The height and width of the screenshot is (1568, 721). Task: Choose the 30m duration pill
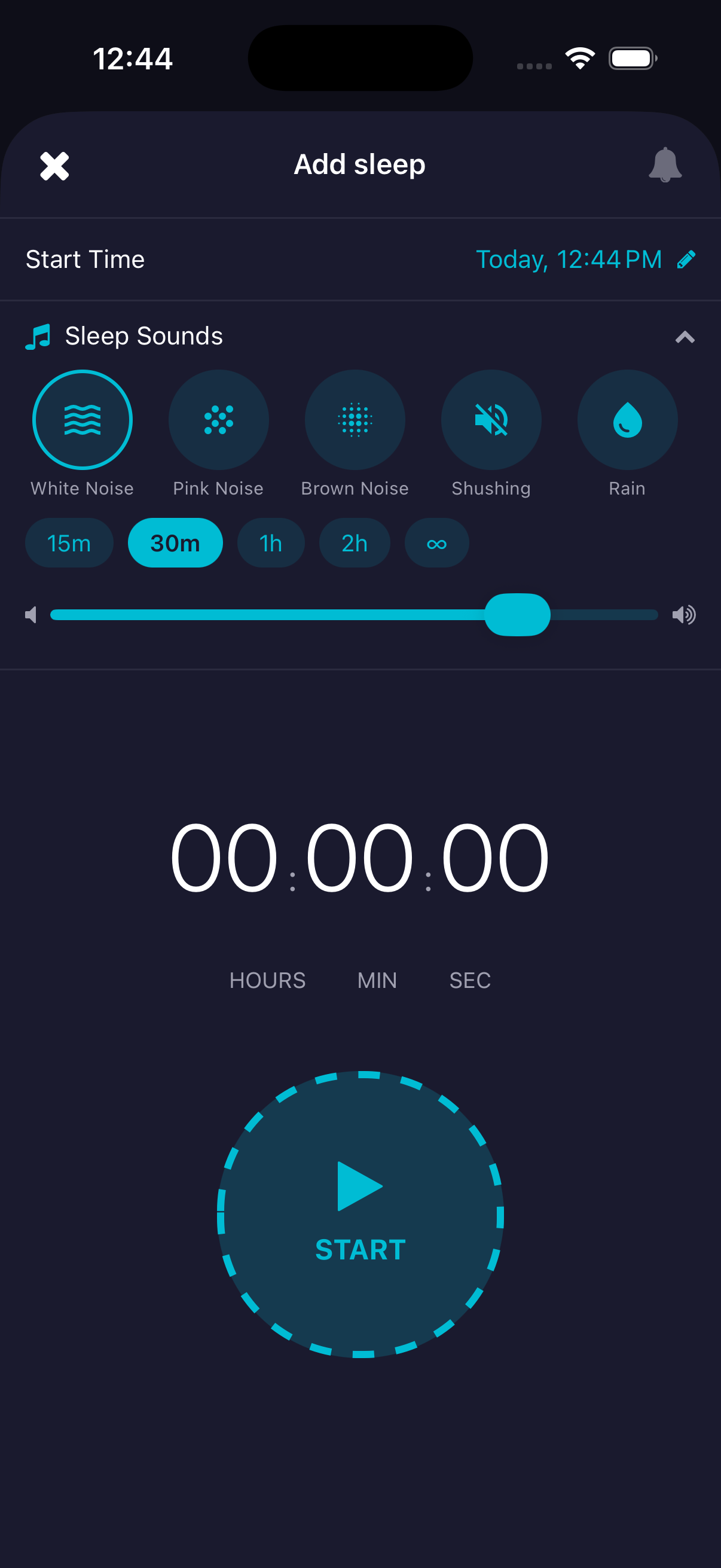pos(175,542)
